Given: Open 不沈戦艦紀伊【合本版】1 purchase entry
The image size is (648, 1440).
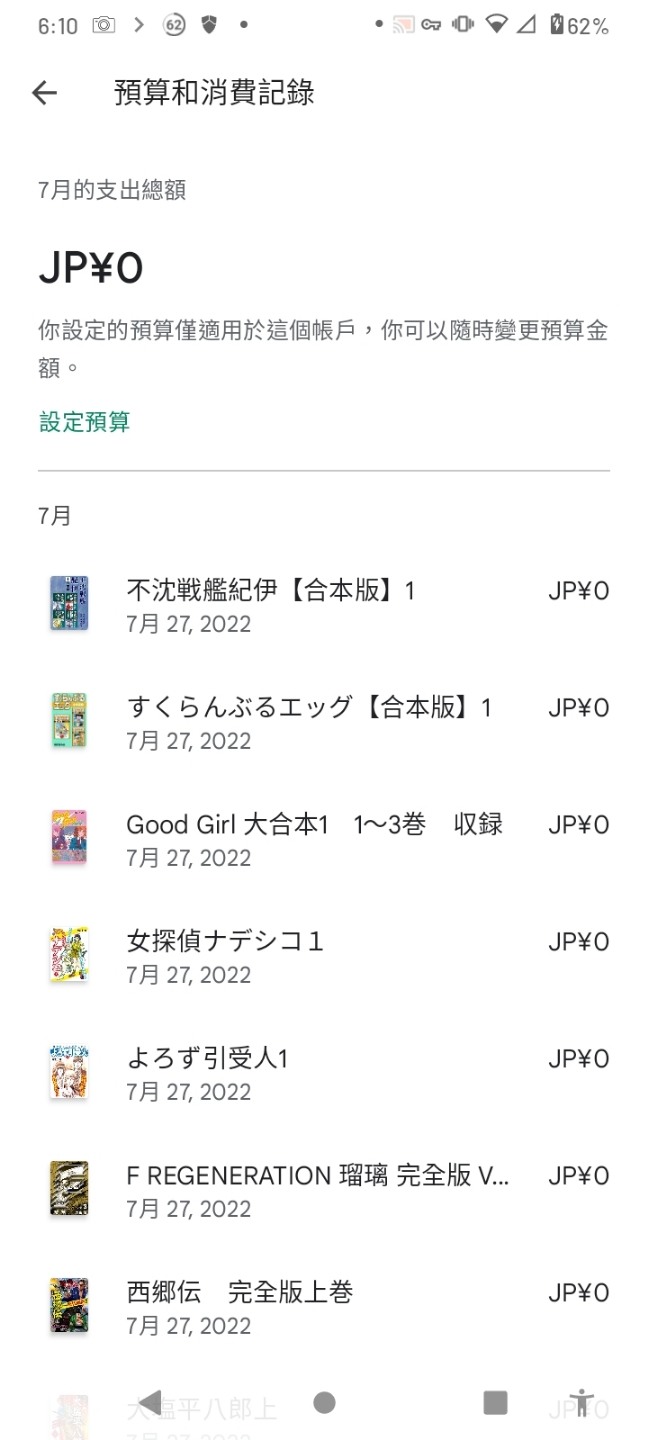Looking at the screenshot, I should pos(324,606).
